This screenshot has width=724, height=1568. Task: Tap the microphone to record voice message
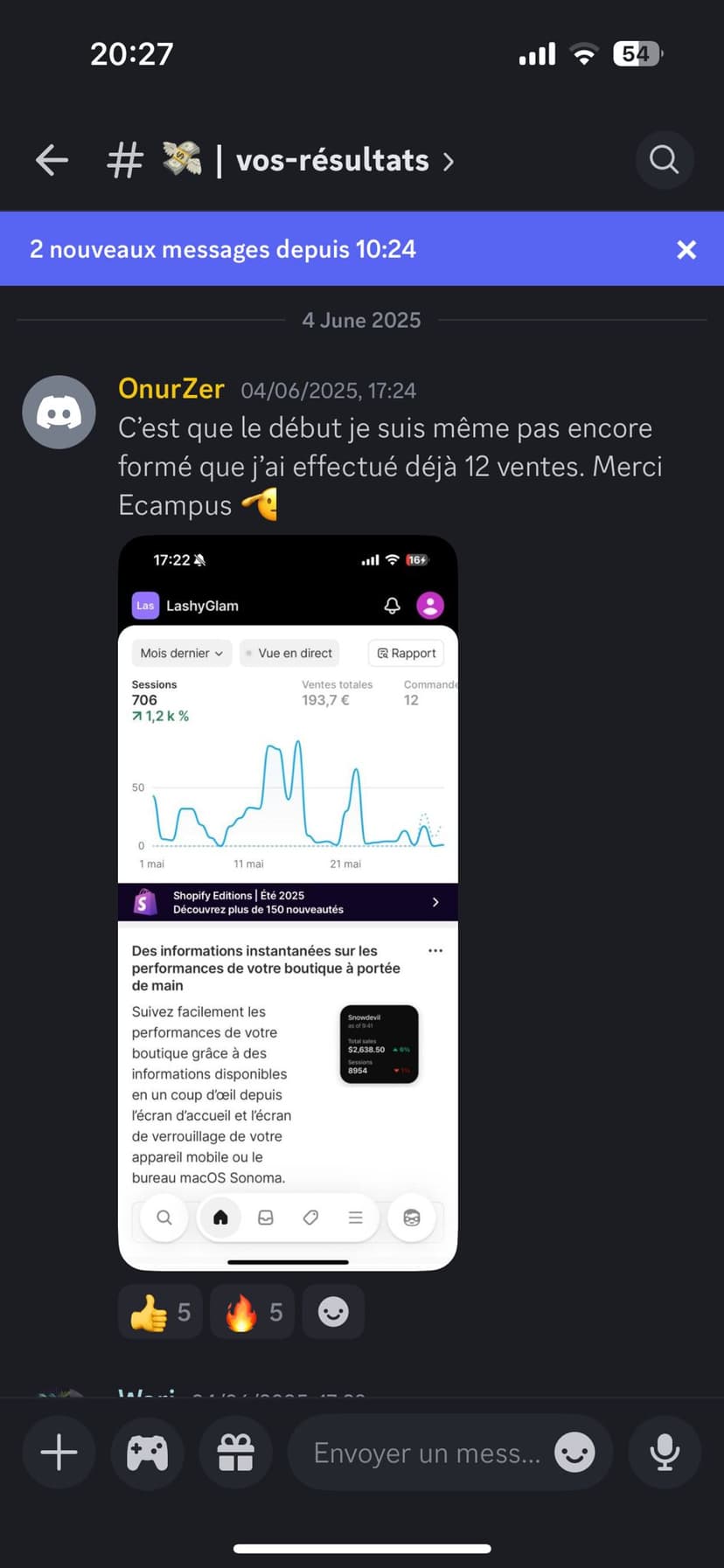coord(665,1452)
